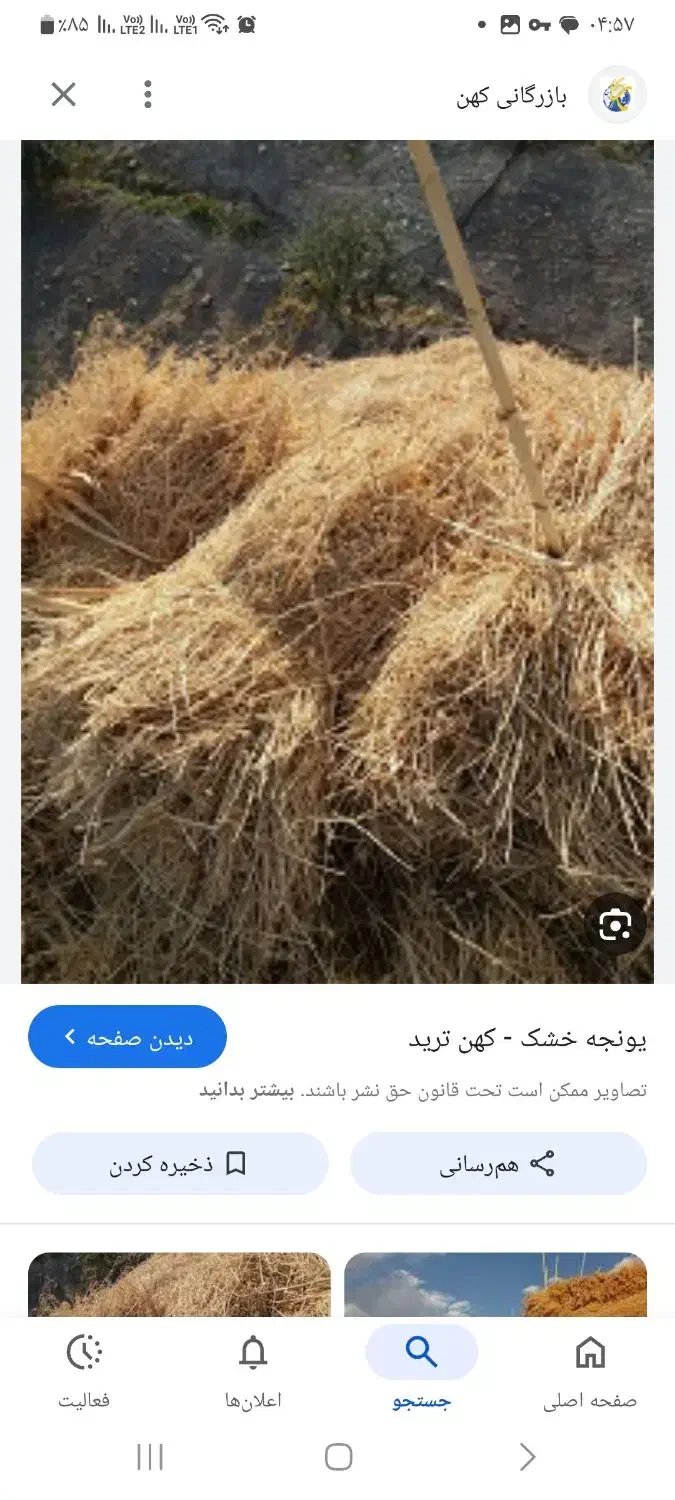The height and width of the screenshot is (1500, 675).
Task: Search this image with Google Lens
Action: coord(615,925)
